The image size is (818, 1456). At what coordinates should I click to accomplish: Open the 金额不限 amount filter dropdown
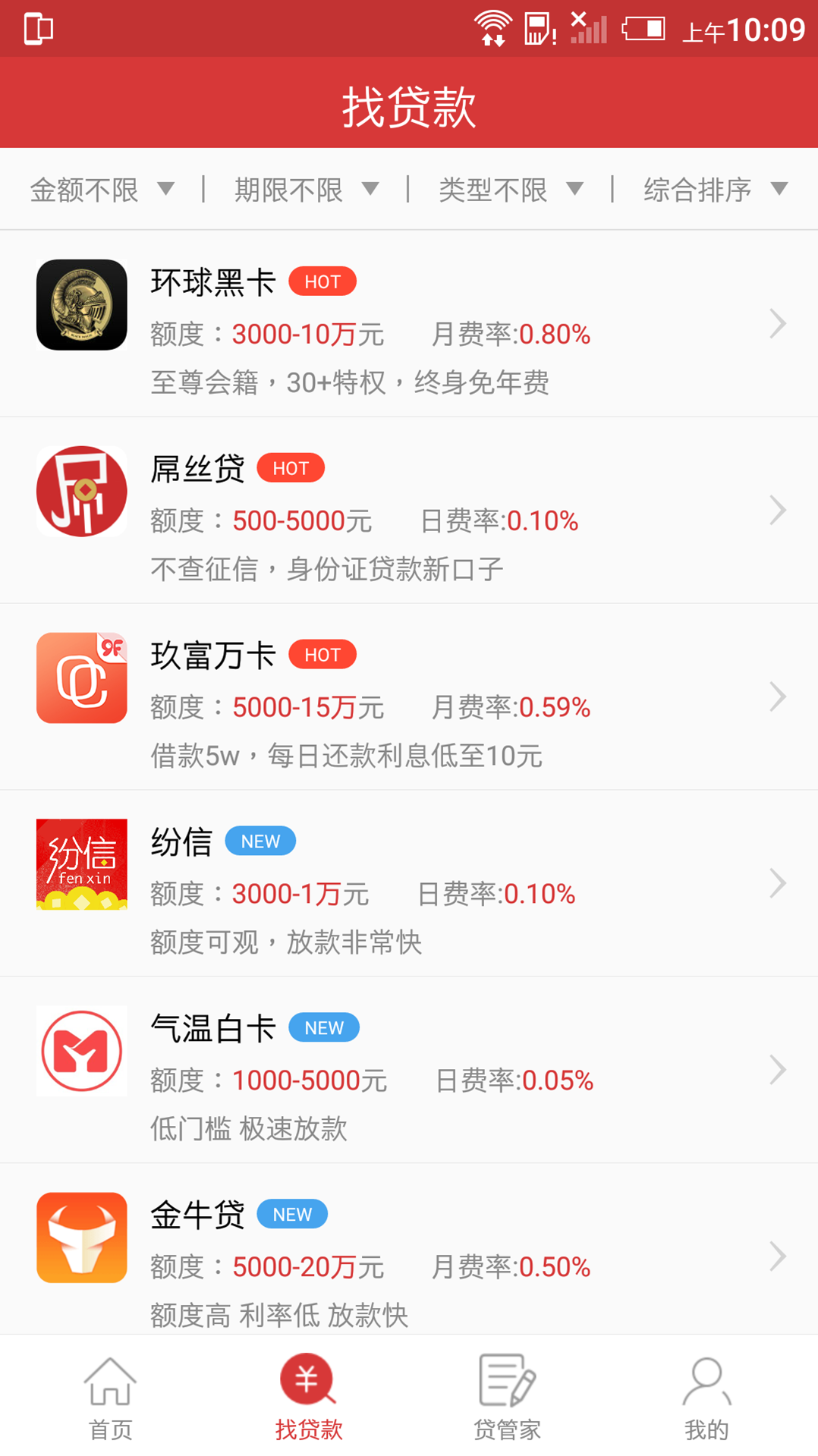pyautogui.click(x=102, y=190)
